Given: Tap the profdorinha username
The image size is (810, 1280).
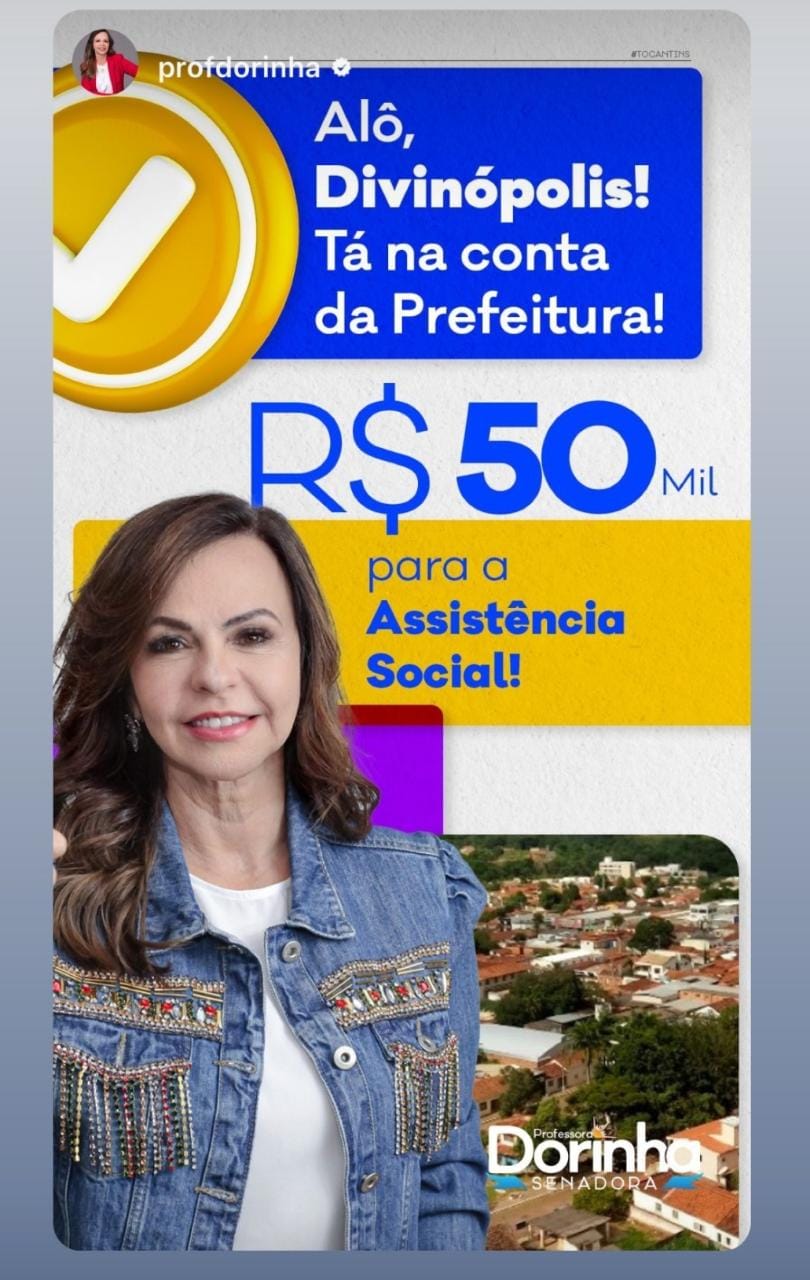Looking at the screenshot, I should [x=238, y=68].
